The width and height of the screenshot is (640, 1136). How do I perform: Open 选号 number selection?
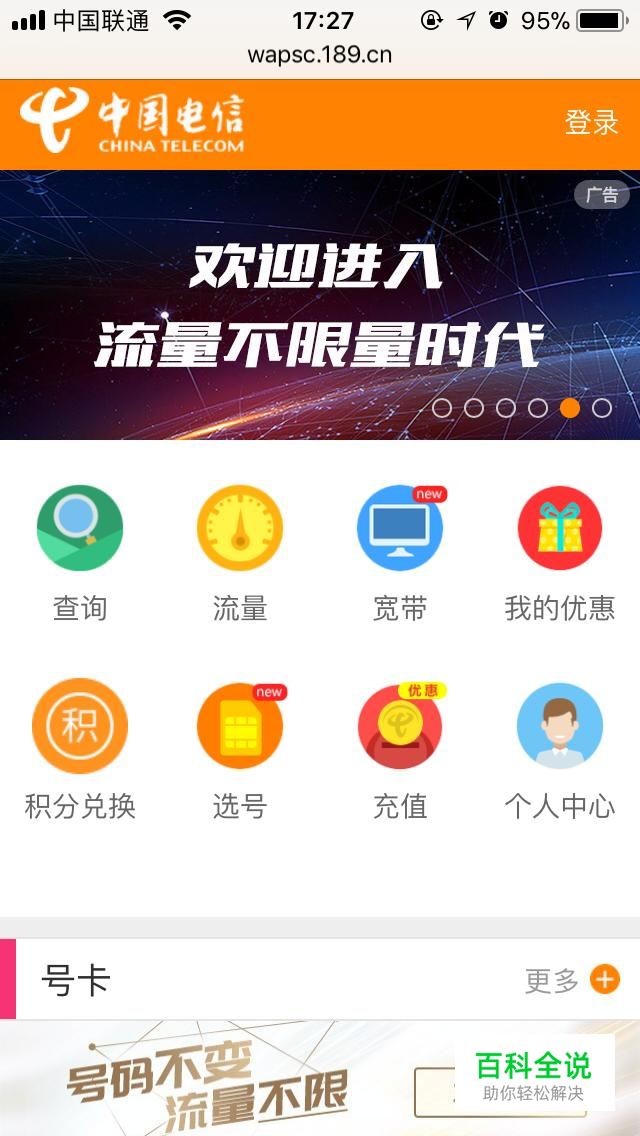pos(240,726)
